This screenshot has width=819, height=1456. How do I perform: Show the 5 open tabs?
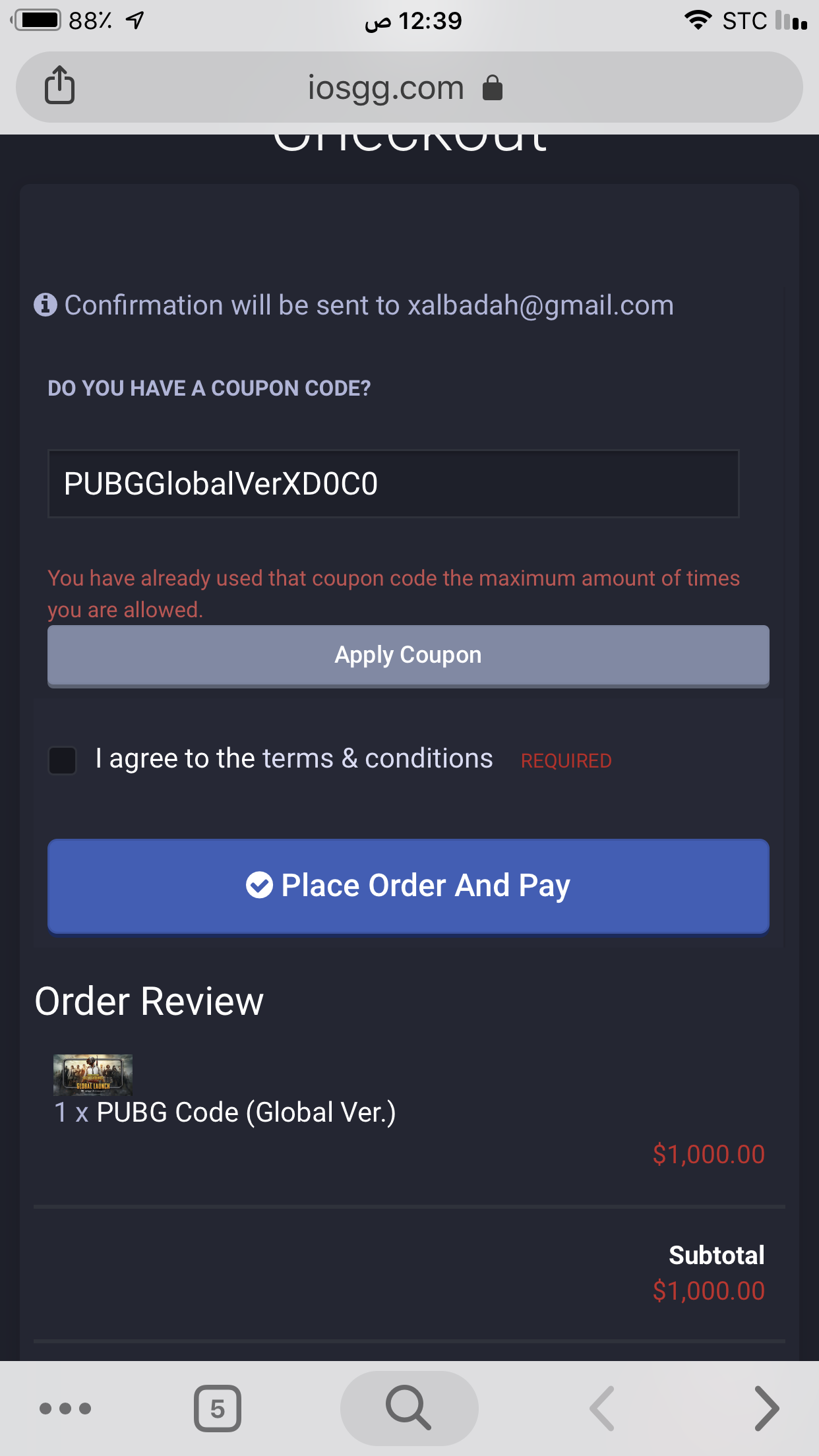[217, 1409]
